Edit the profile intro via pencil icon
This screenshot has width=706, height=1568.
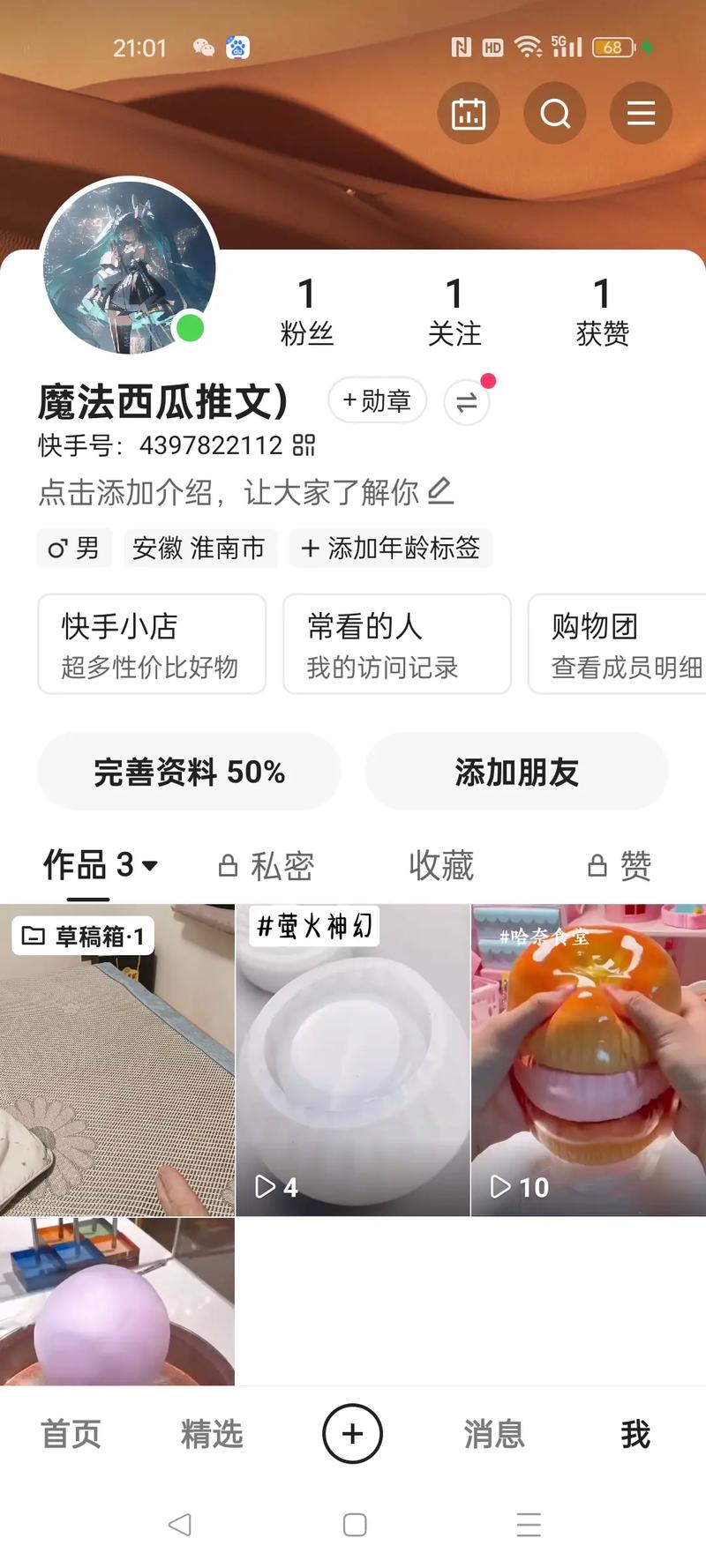click(442, 491)
